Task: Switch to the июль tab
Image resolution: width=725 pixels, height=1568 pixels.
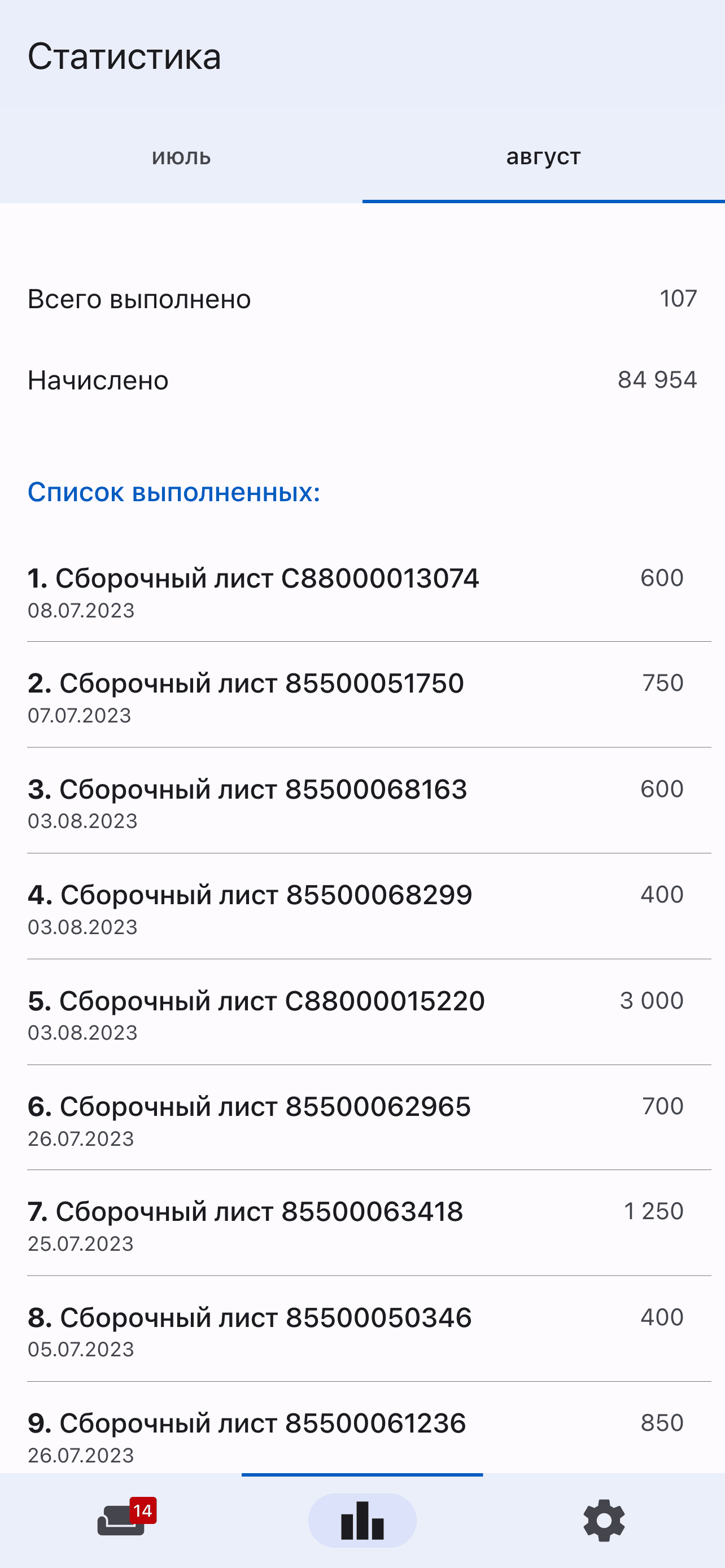Action: [x=181, y=157]
